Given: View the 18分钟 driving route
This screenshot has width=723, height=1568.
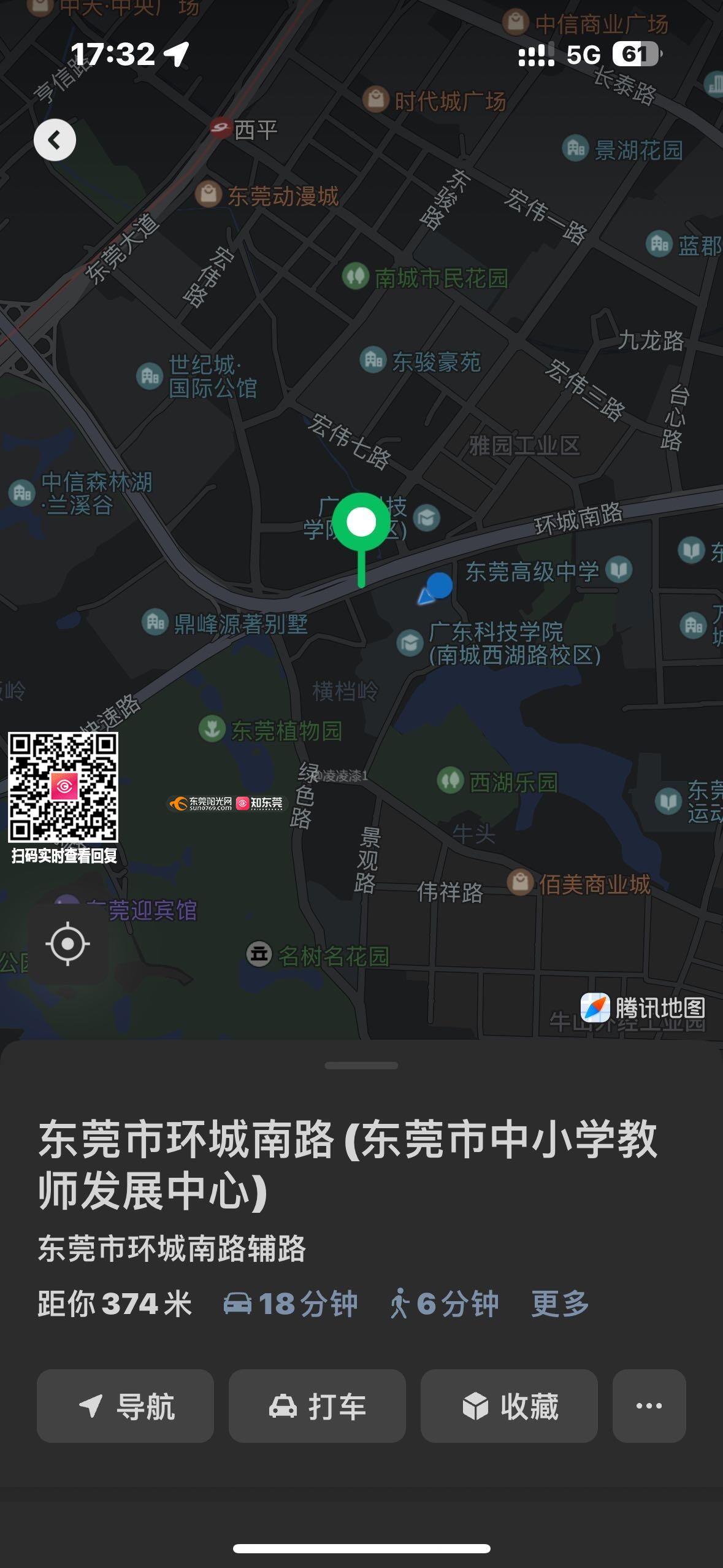Looking at the screenshot, I should [290, 1304].
